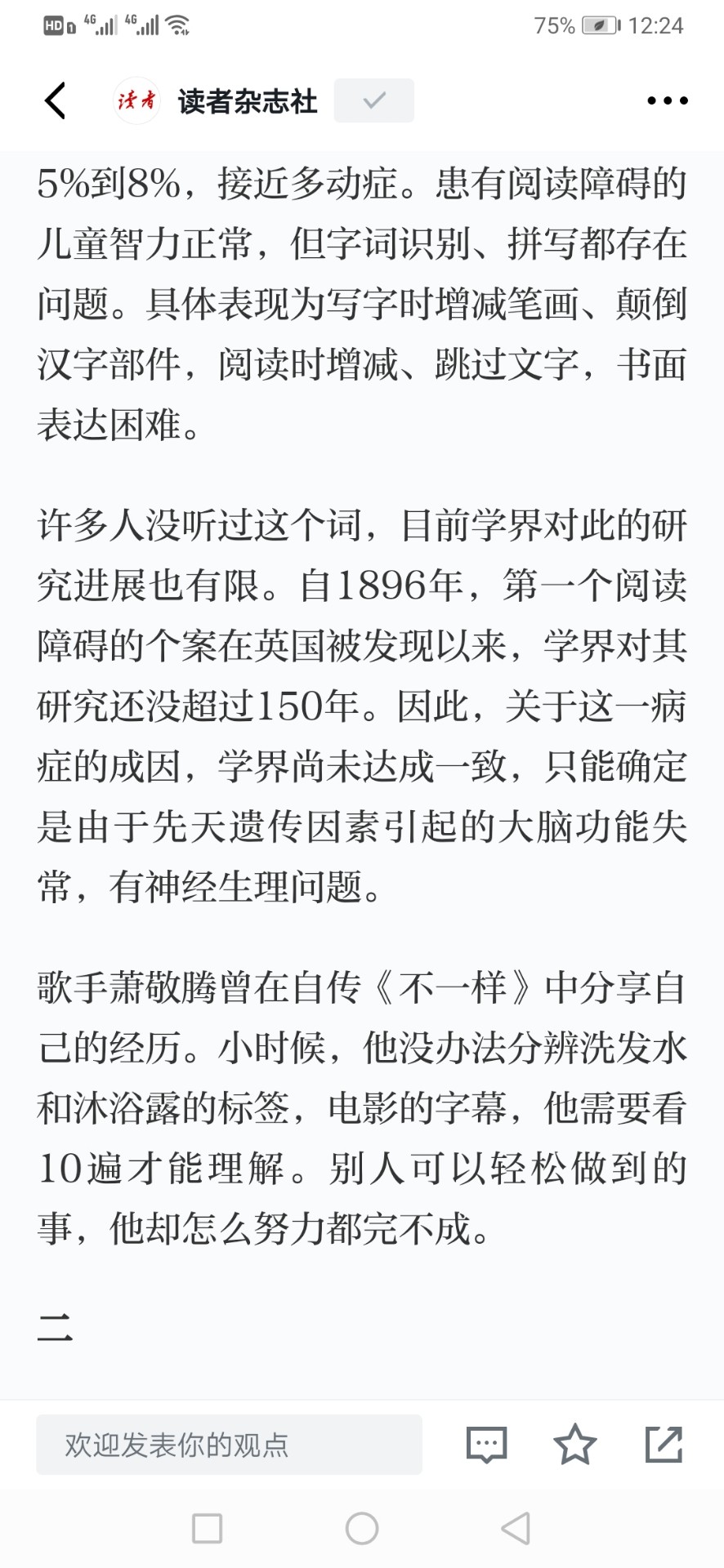
Task: Open recent apps from navigation bar
Action: coord(207,1528)
